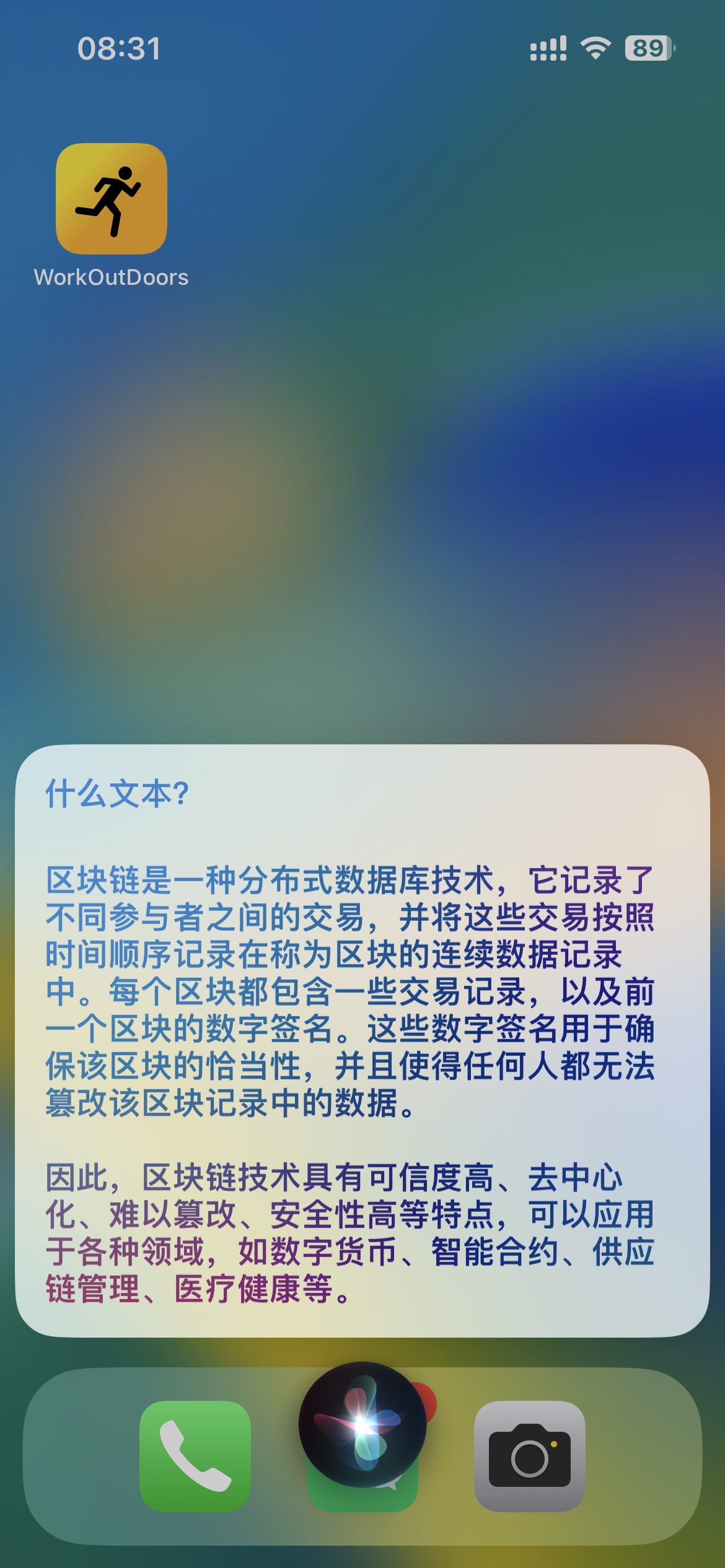Open the Phone app in dock
The image size is (725, 1568).
195,1455
